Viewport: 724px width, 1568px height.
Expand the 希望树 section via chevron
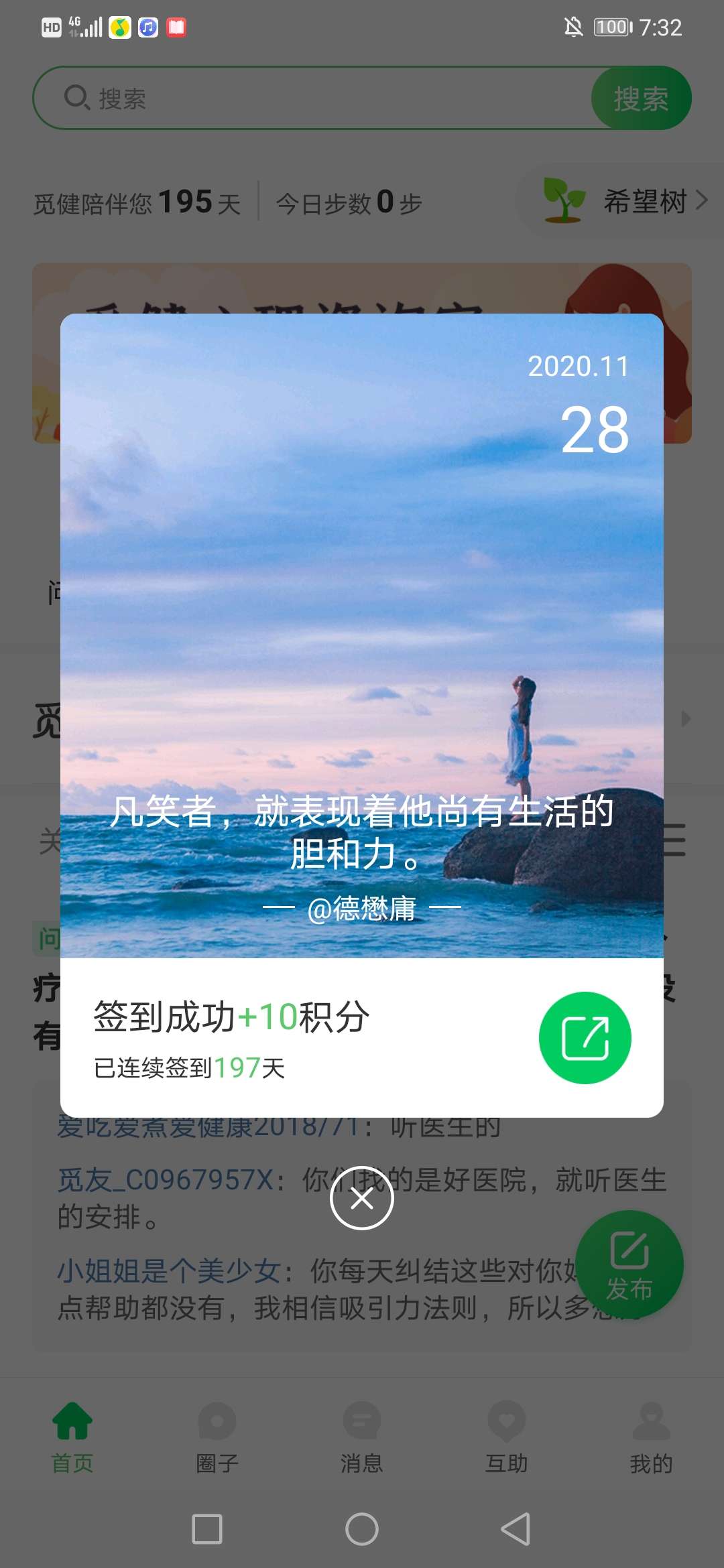pyautogui.click(x=703, y=200)
